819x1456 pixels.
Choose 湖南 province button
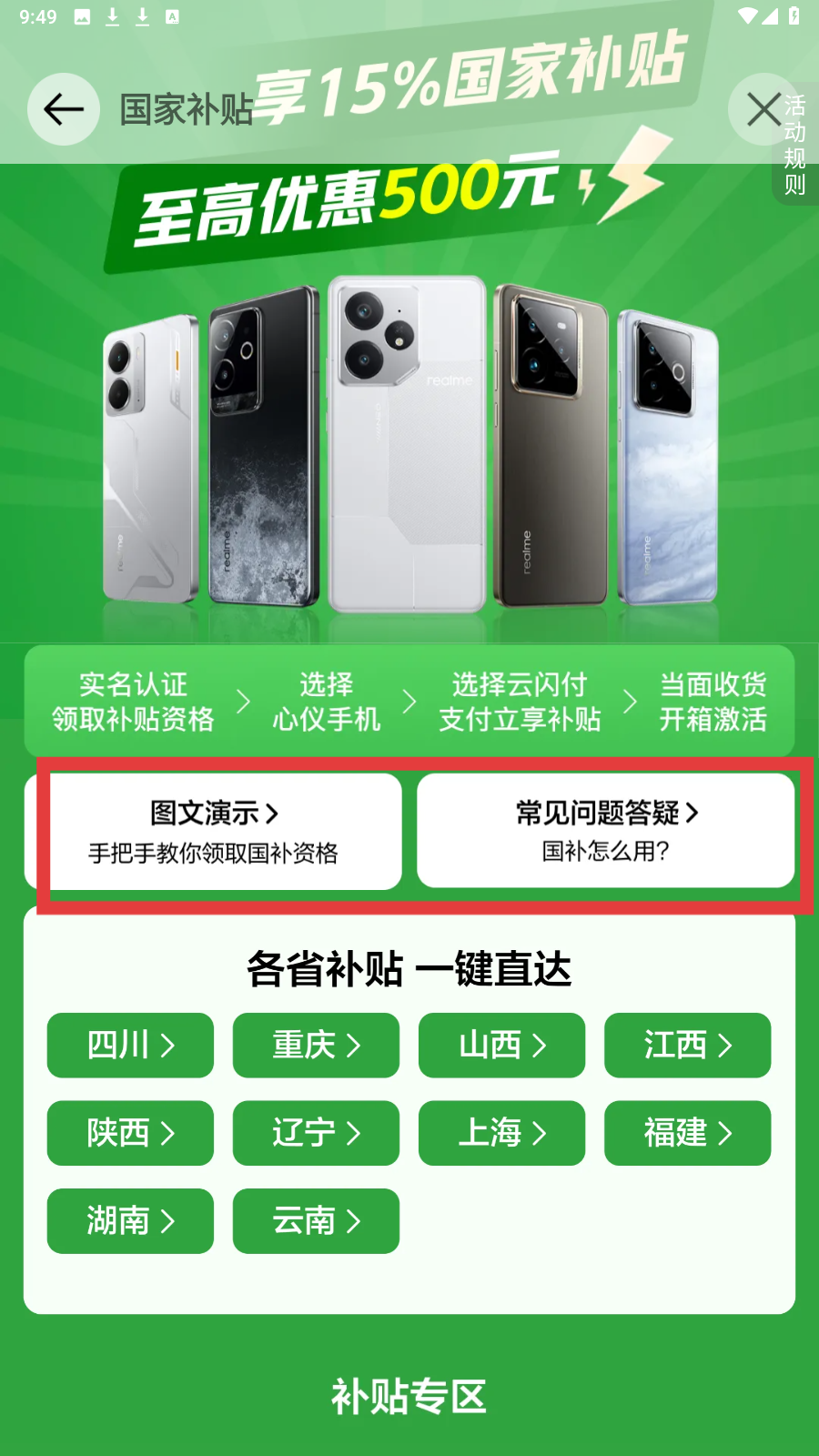tap(130, 1221)
